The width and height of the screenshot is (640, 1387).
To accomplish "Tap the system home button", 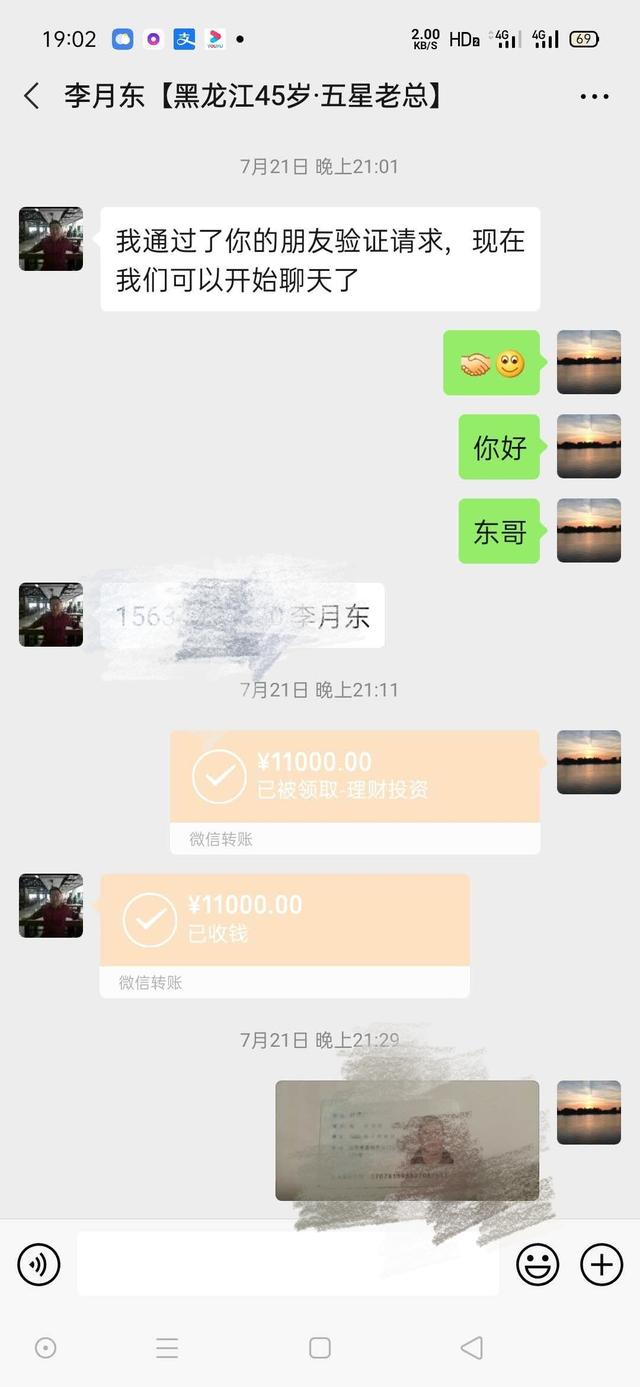I will [x=320, y=1348].
